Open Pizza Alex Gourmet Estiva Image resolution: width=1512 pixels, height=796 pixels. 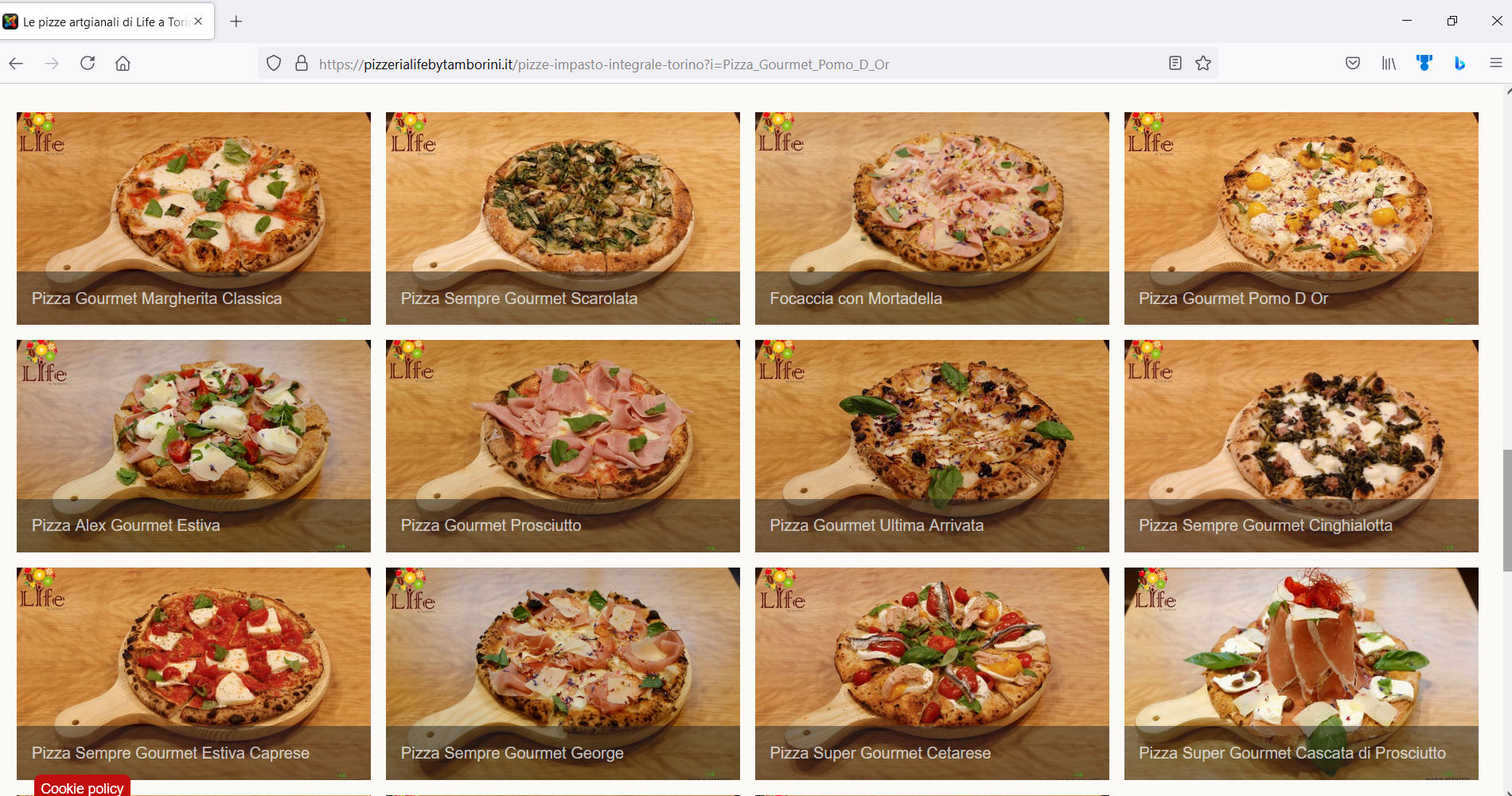(193, 445)
